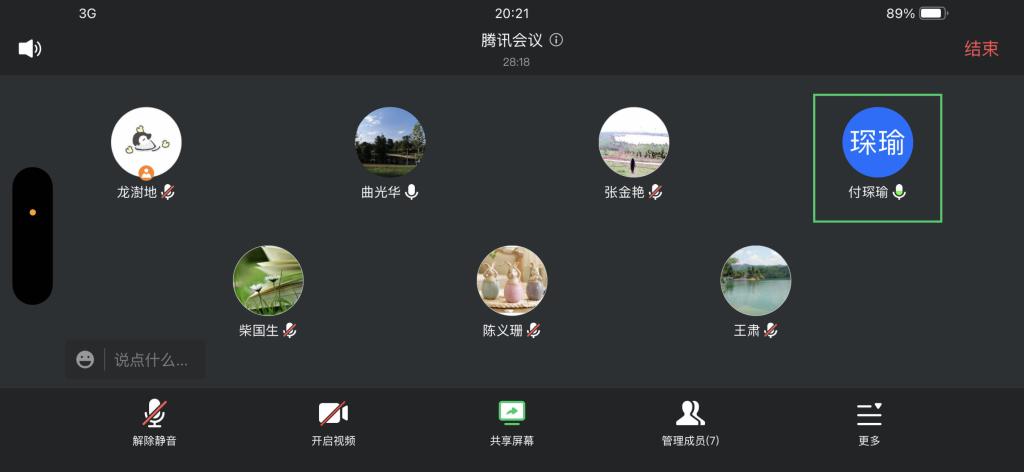Start 共享屏幕 screen sharing
This screenshot has width=1024, height=472.
511,422
